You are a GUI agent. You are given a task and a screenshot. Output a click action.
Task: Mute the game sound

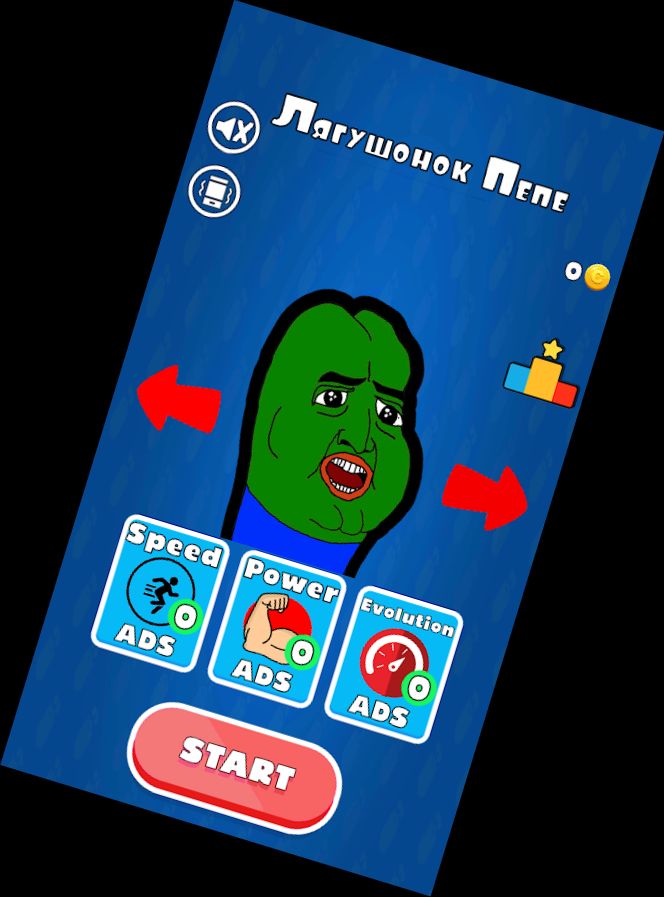click(234, 129)
